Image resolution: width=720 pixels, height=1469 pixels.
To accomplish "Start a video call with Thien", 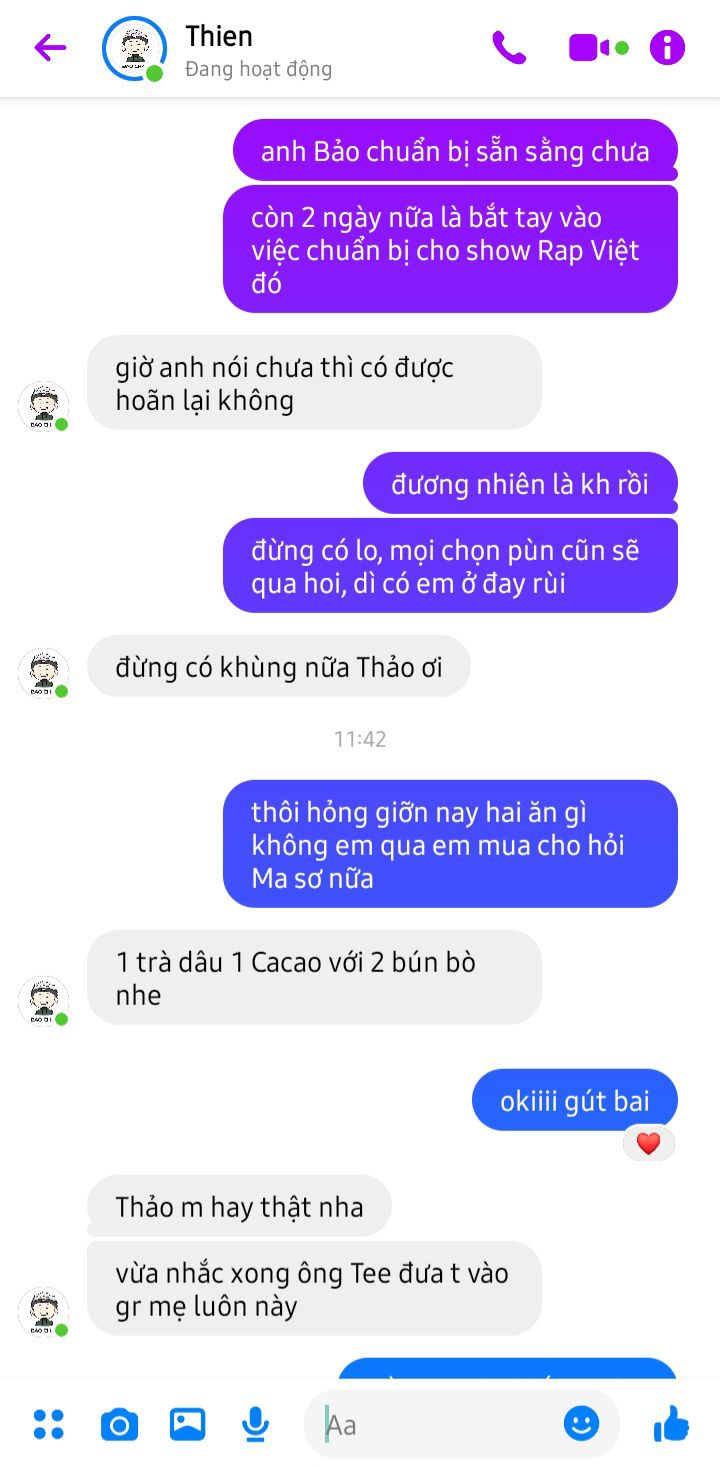I will 597,47.
